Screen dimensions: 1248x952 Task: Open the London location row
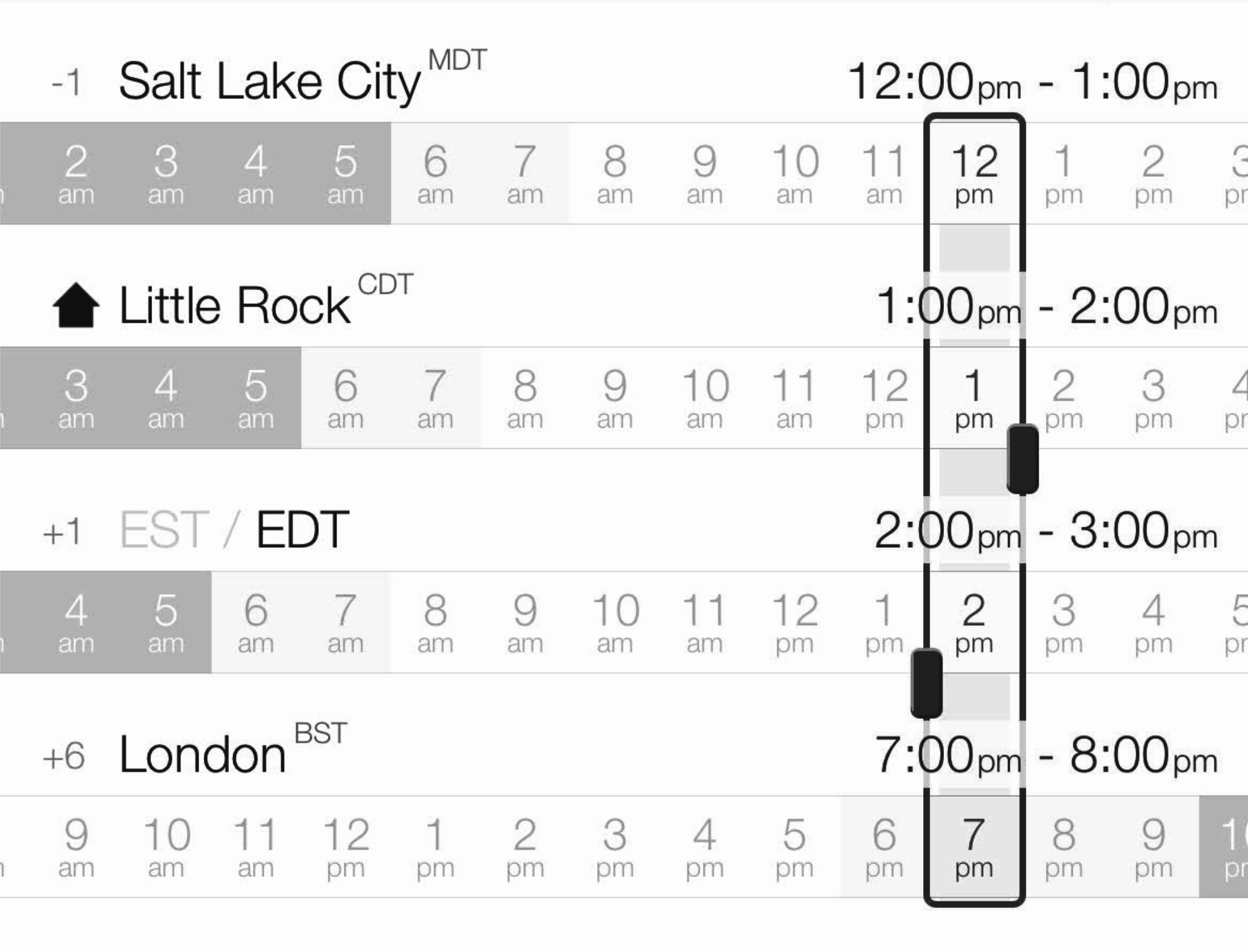tap(202, 755)
